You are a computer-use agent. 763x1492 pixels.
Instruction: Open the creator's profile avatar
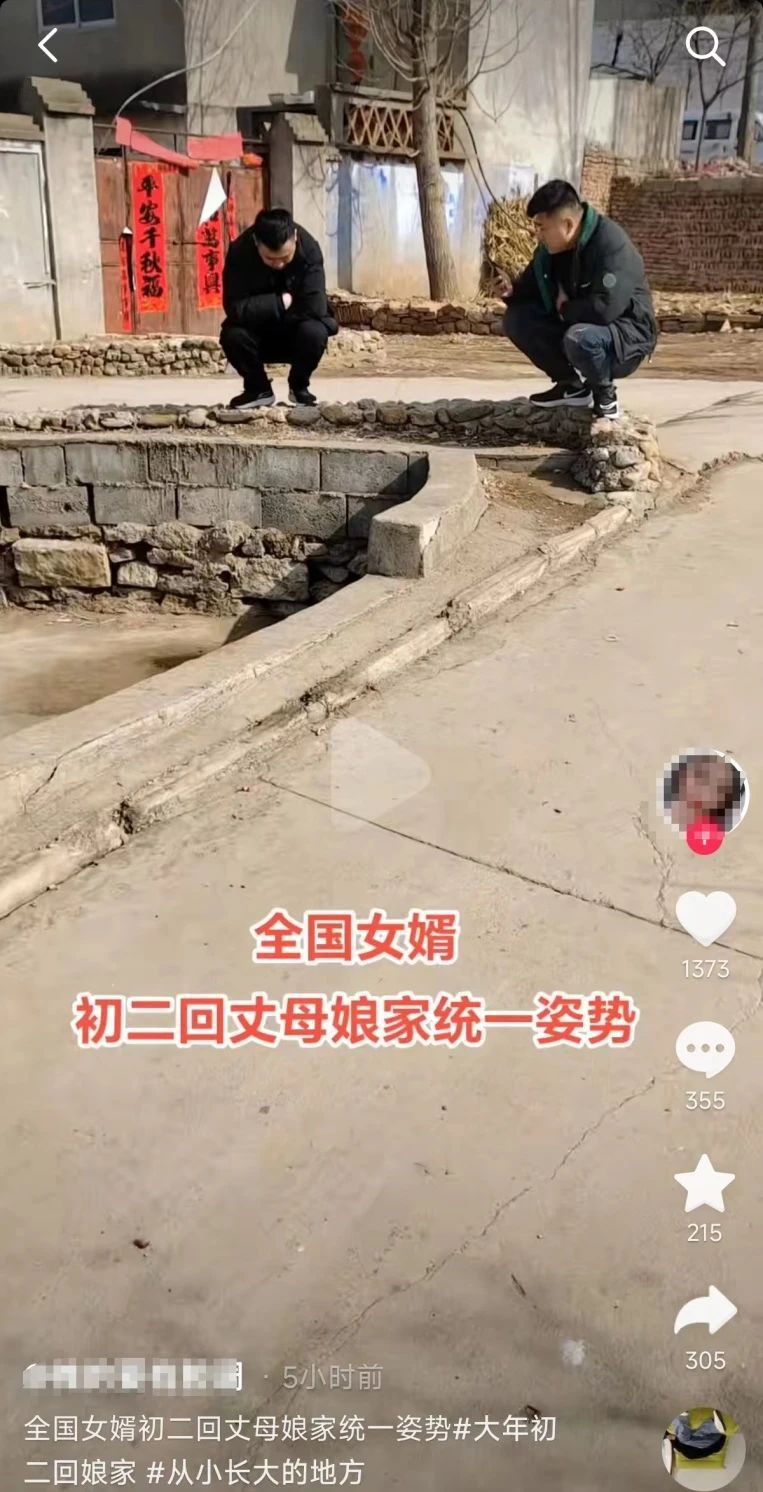[x=704, y=790]
